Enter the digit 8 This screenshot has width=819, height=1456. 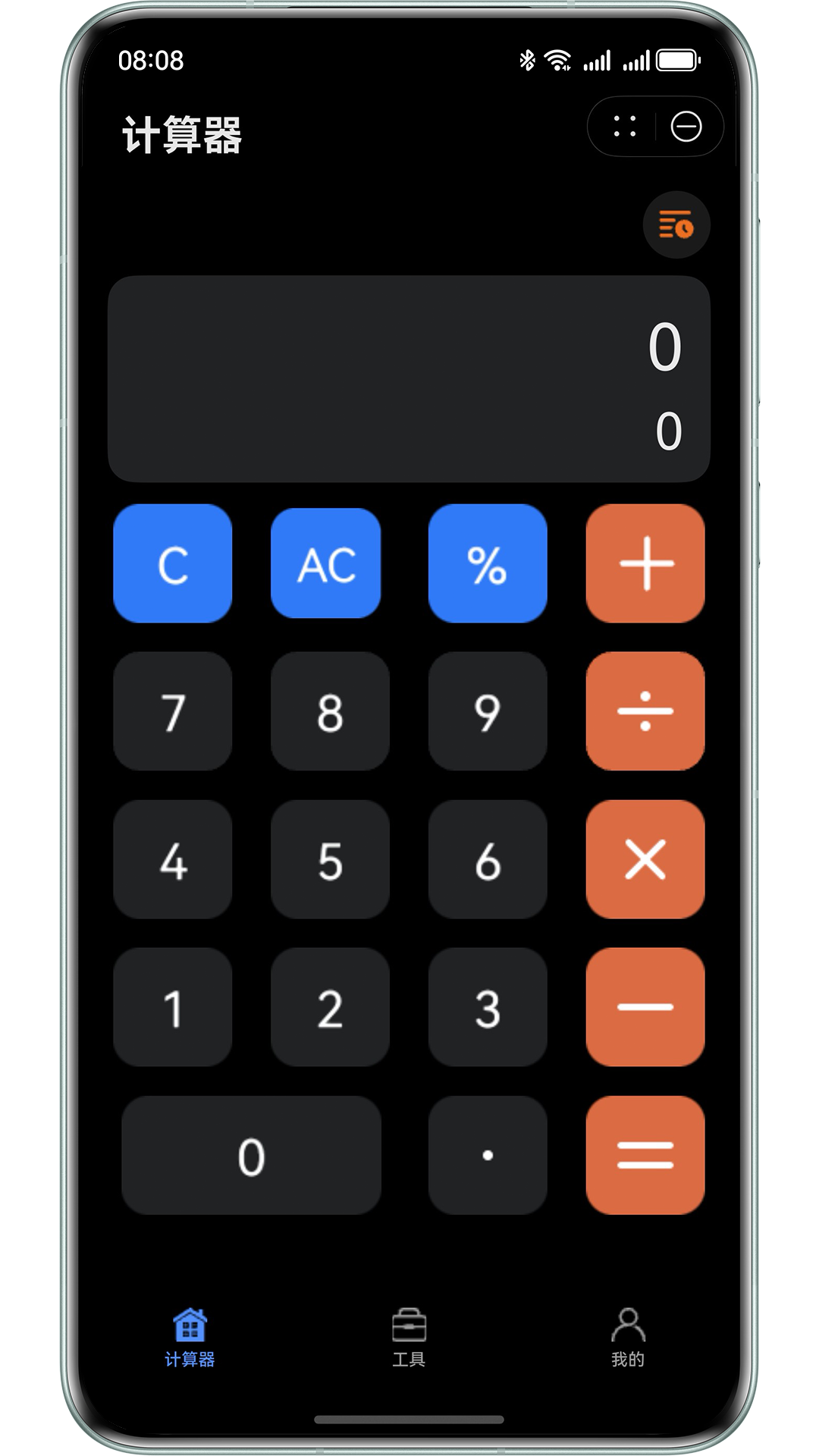[x=330, y=711]
